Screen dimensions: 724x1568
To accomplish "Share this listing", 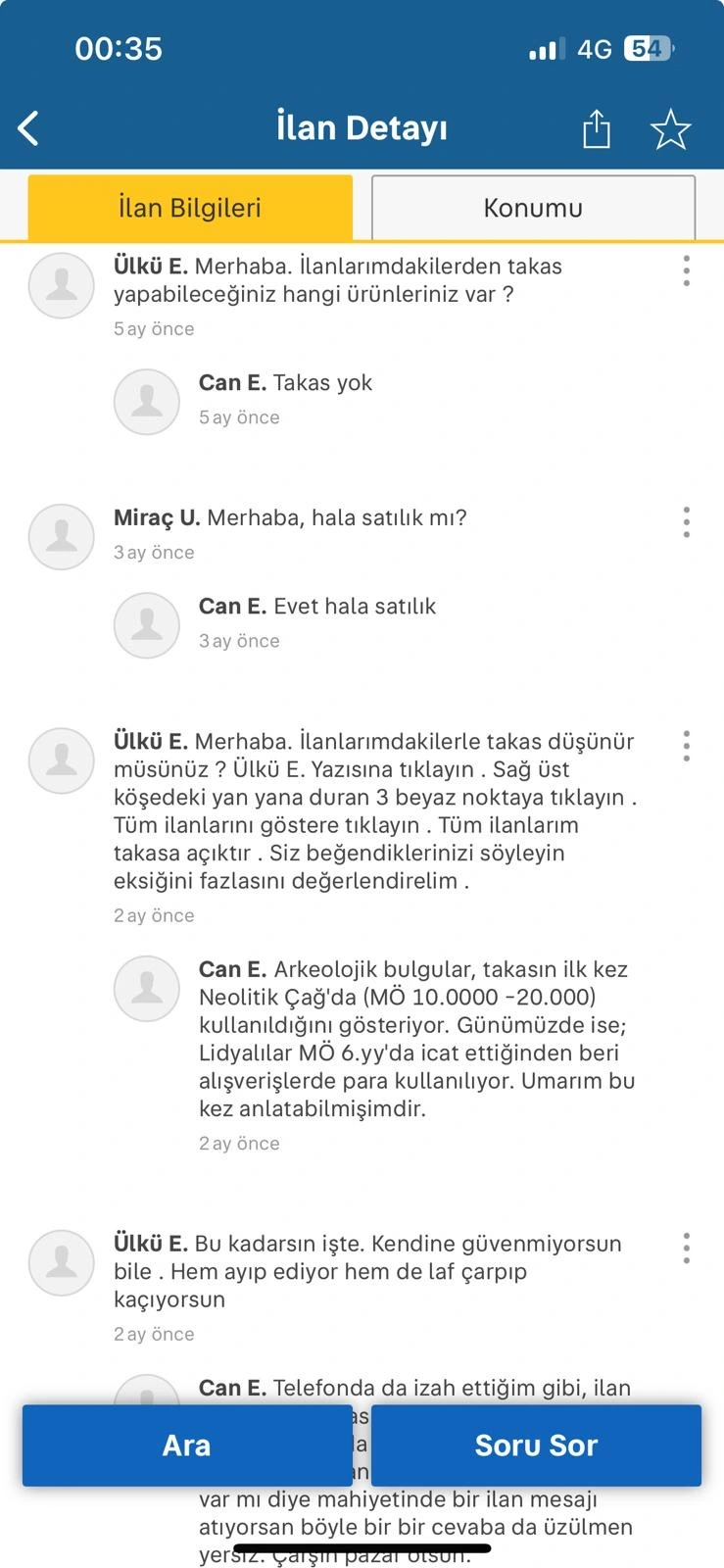I will point(596,128).
